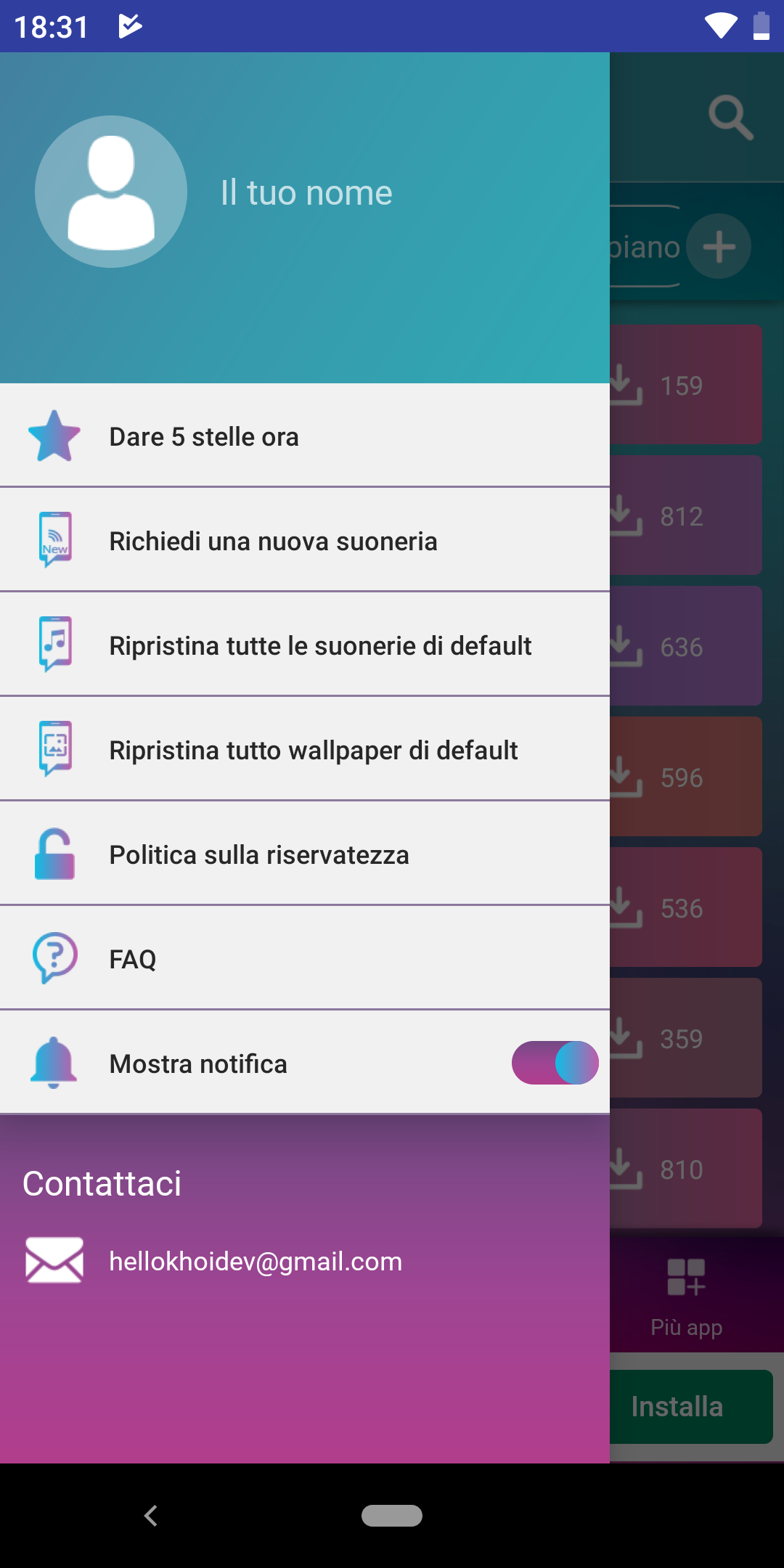Open Politica sulla riservatezza
This screenshot has width=784, height=1568.
305,854
